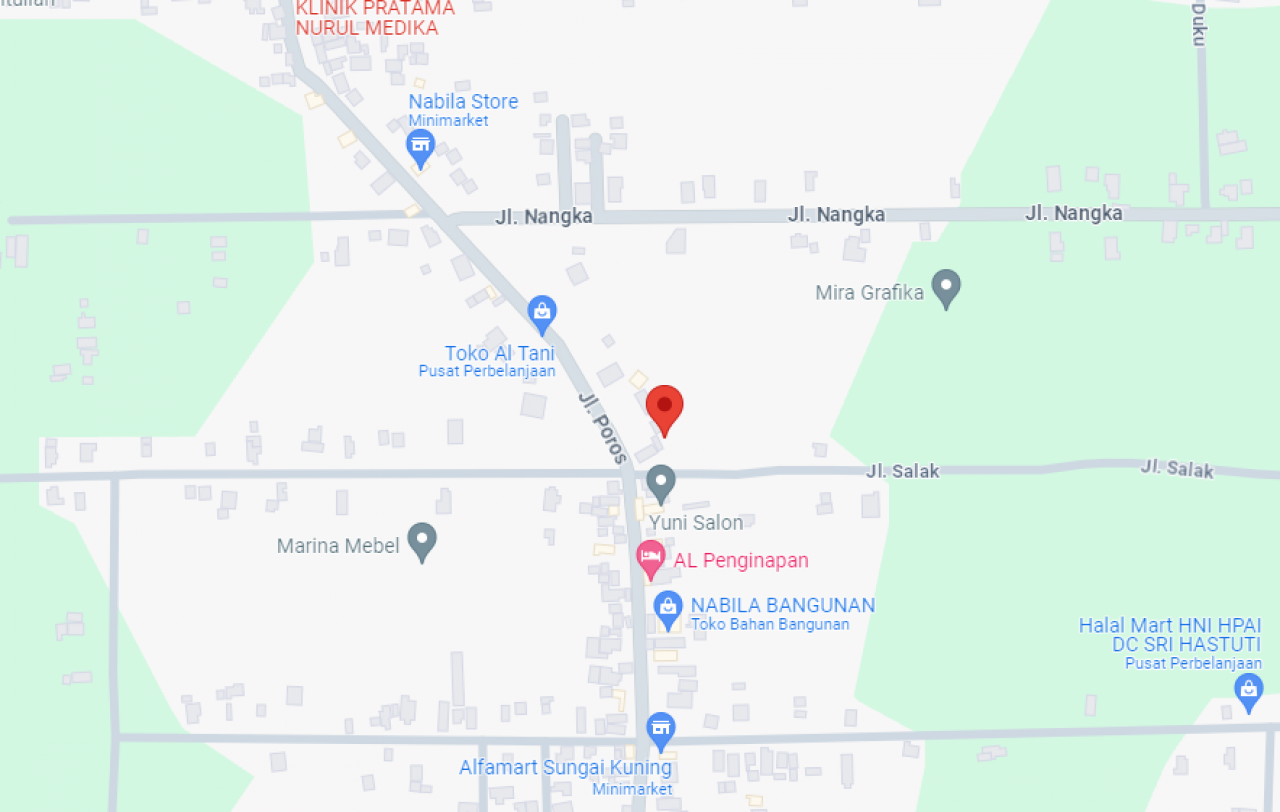Screen dimensions: 1280x812
Task: Open Marina Mebel place marker
Action: coord(423,541)
